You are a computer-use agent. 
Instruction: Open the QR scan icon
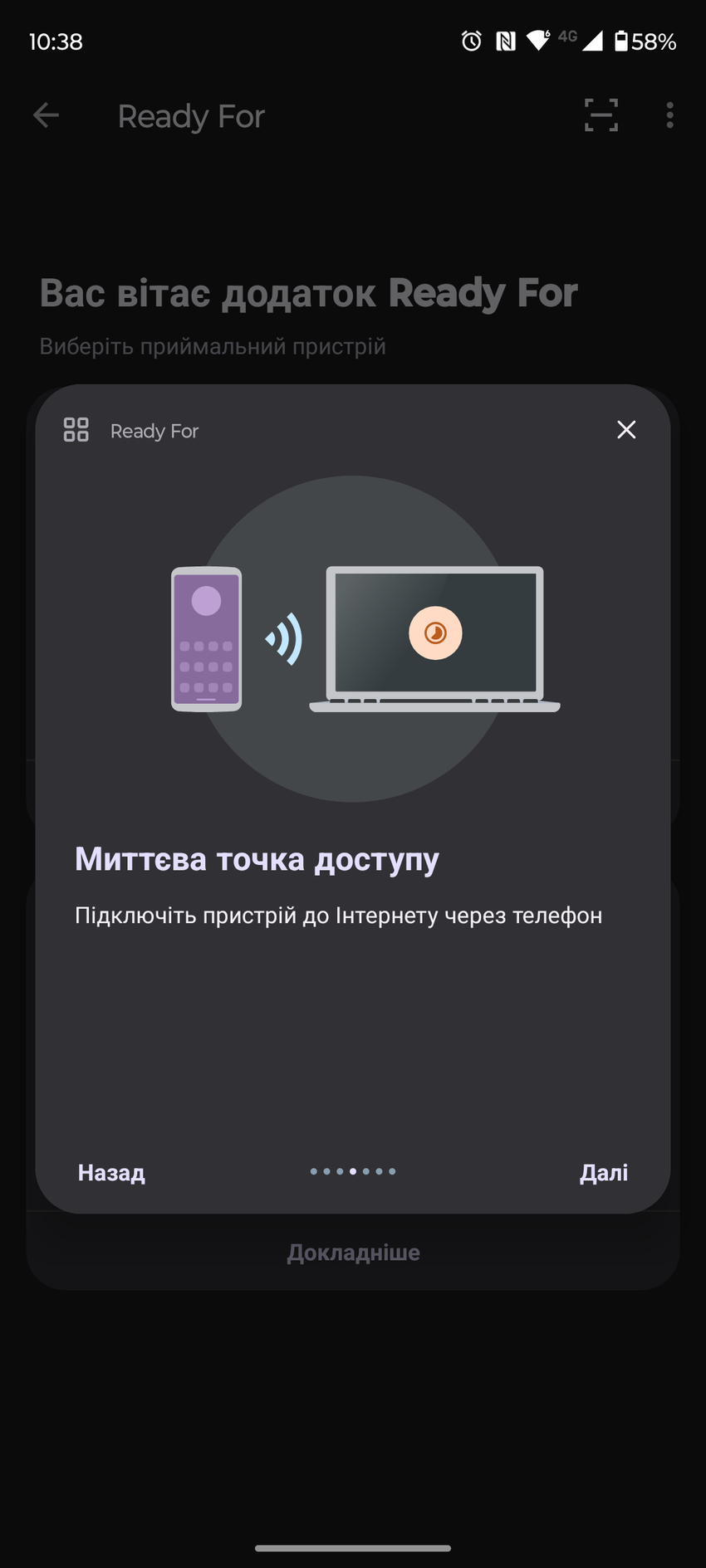tap(601, 115)
